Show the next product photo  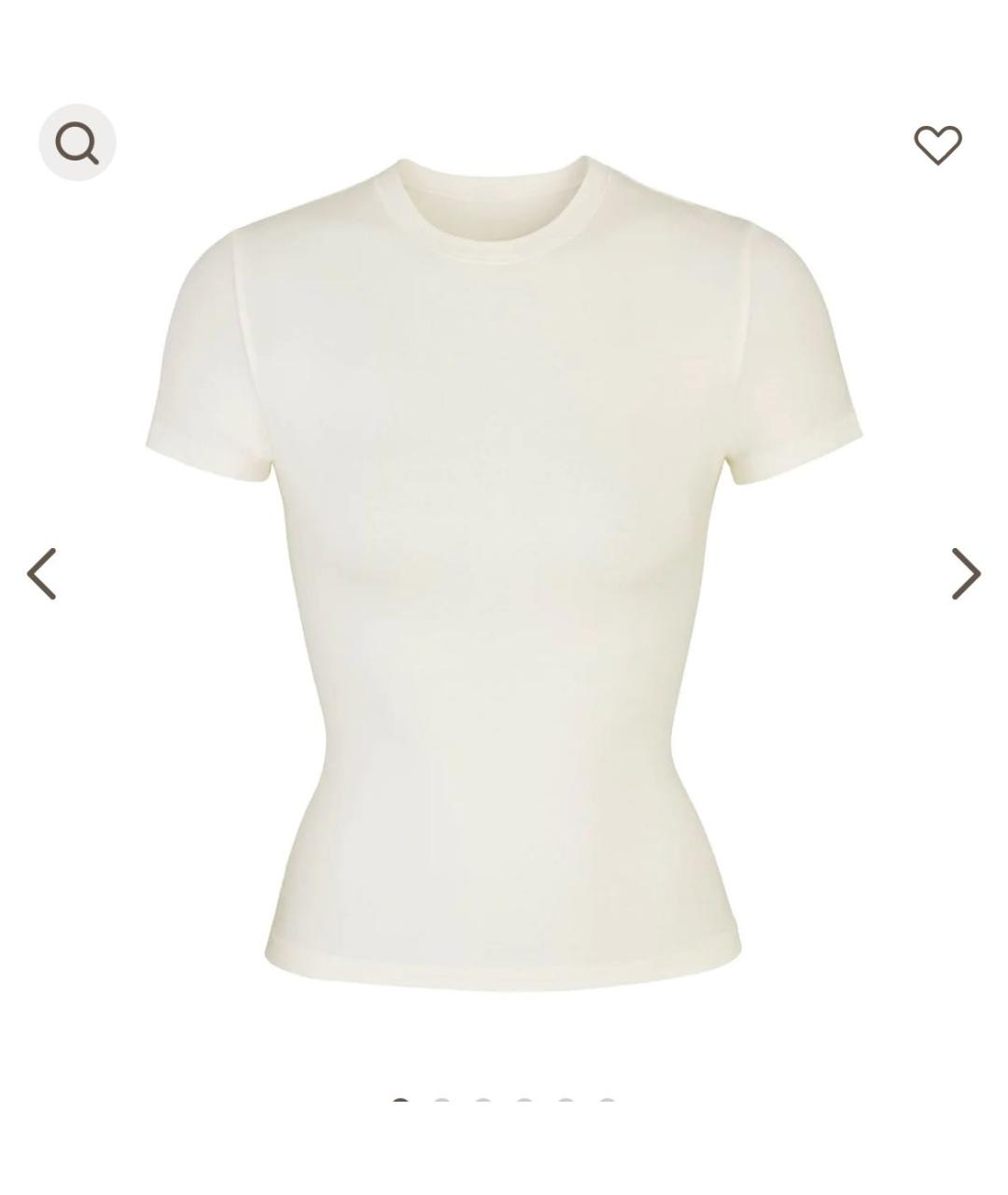[966, 573]
